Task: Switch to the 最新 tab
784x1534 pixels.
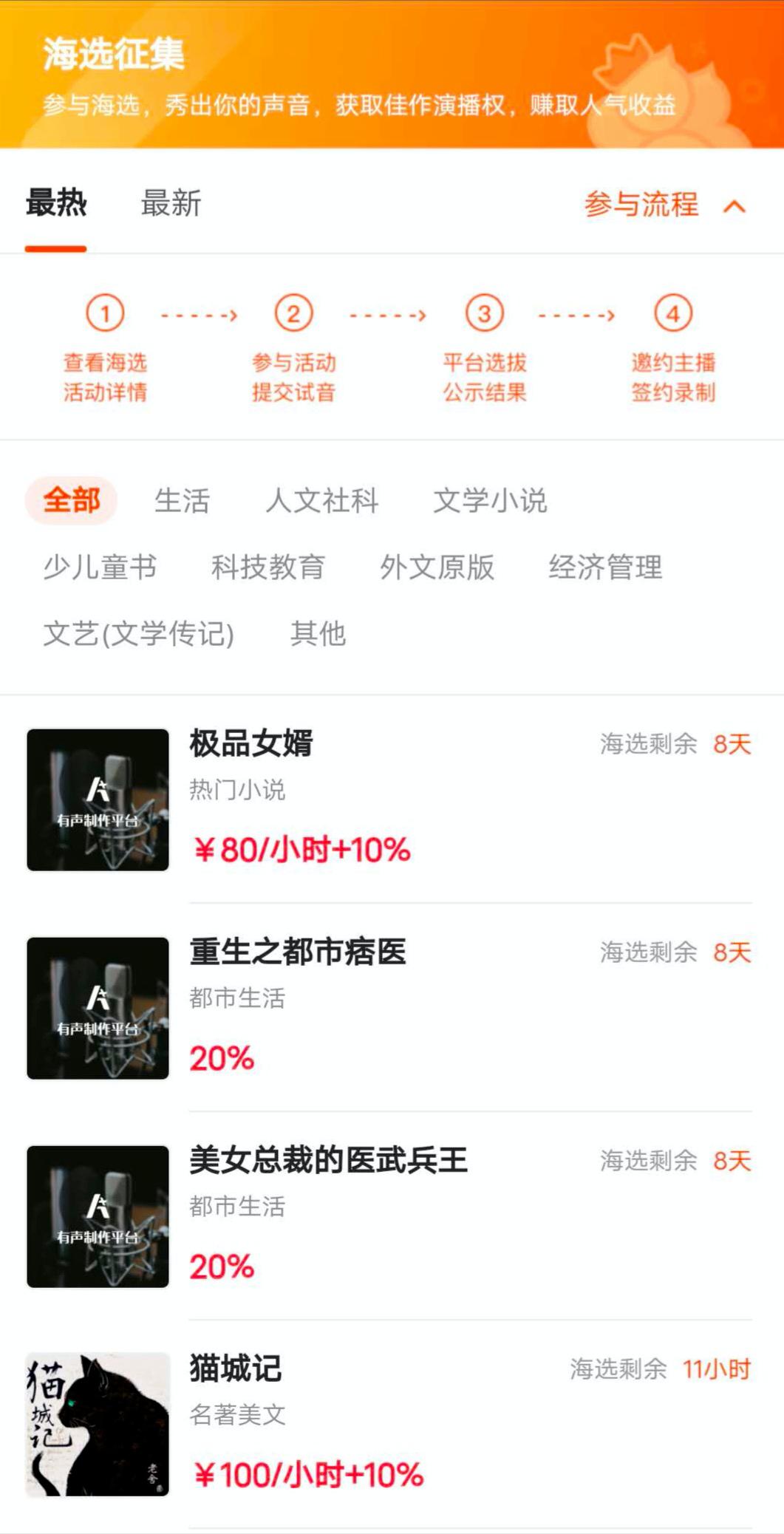Action: (170, 205)
